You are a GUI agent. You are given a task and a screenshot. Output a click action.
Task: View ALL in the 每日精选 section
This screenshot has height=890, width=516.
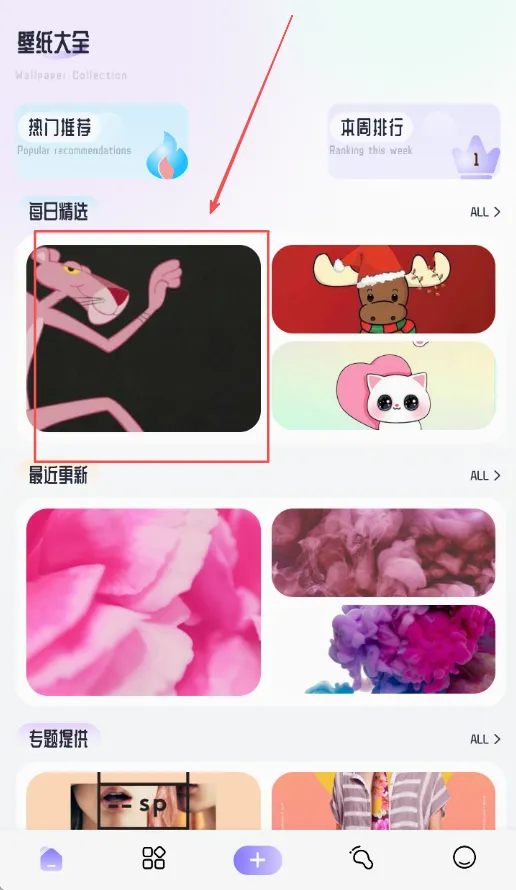485,212
